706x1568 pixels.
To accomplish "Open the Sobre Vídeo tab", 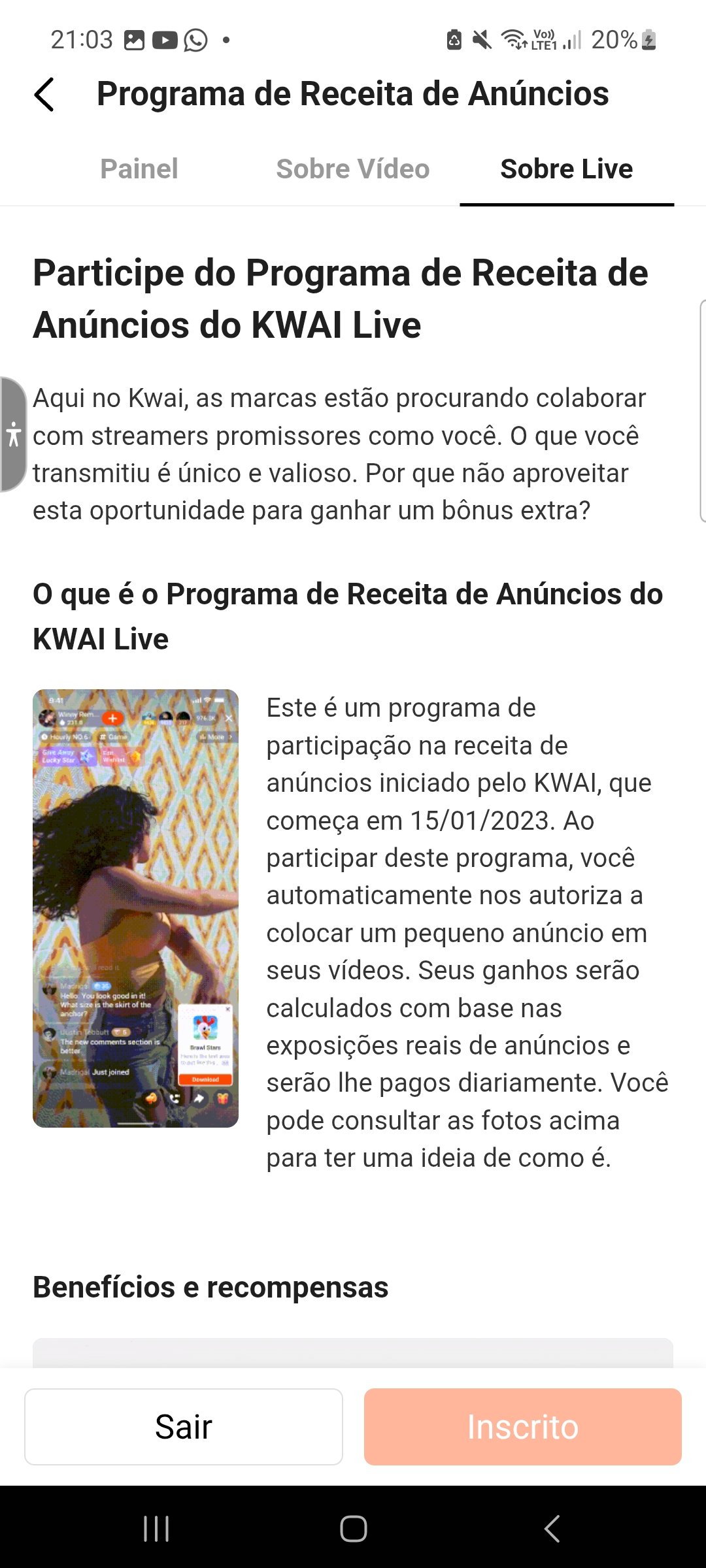I will click(353, 169).
